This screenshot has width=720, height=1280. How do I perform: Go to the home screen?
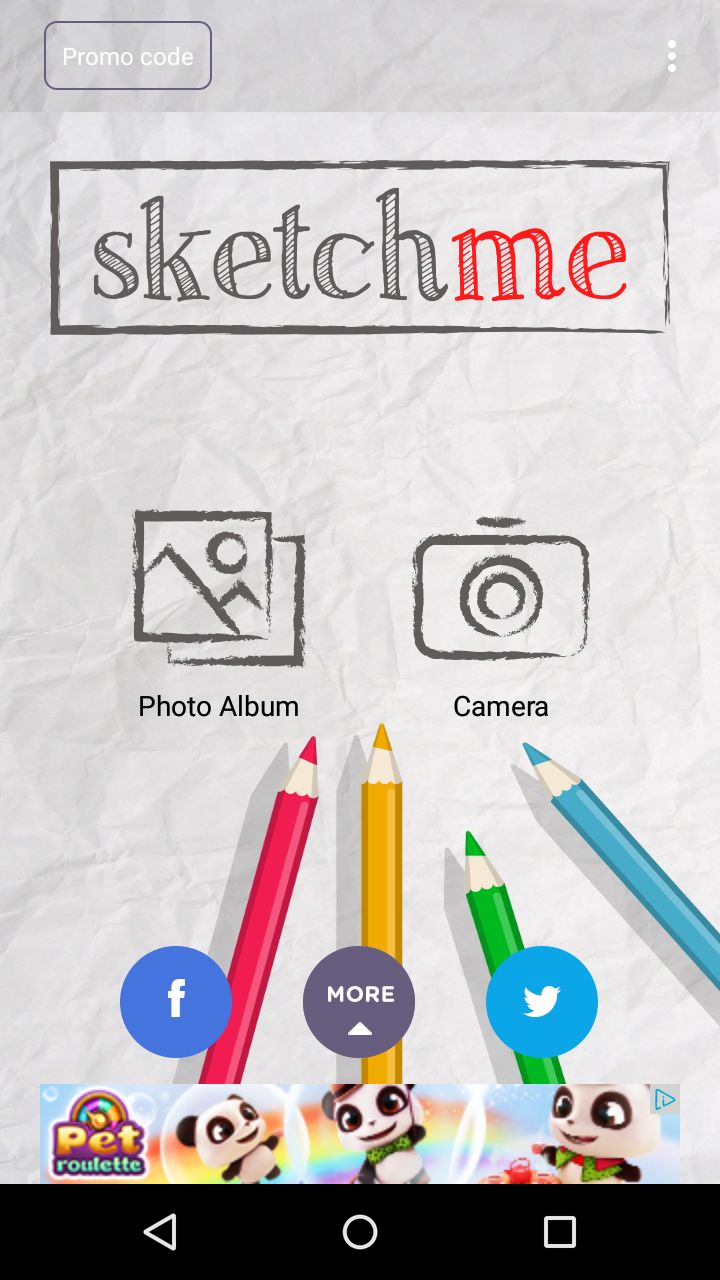360,1232
